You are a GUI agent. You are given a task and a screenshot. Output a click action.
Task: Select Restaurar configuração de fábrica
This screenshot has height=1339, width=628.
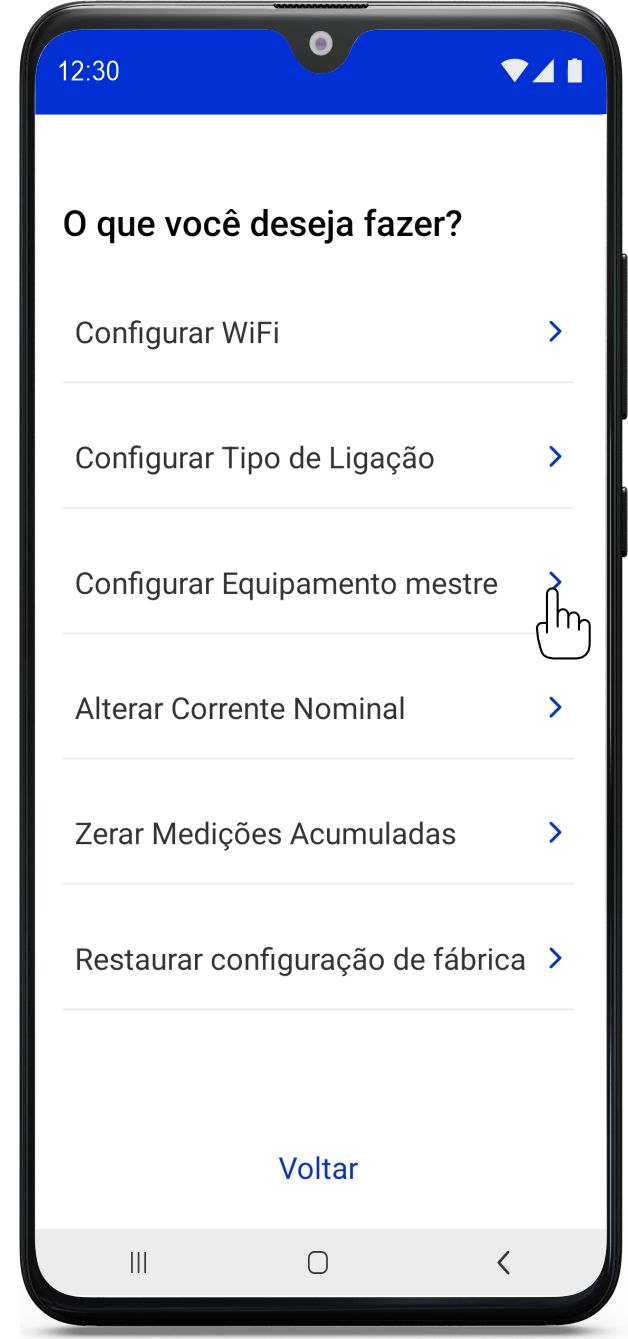click(318, 960)
